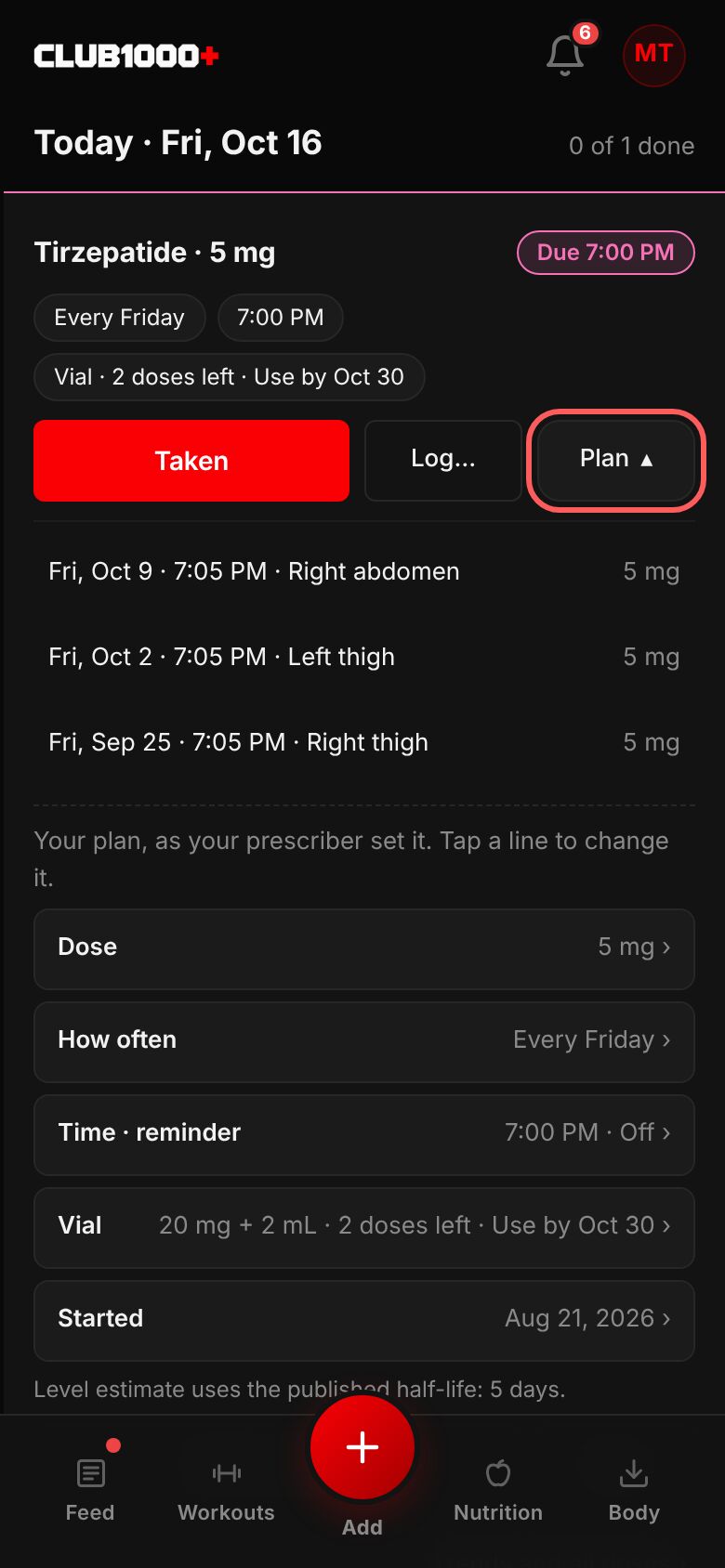This screenshot has height=1568, width=725.
Task: Collapse the Plan section
Action: tap(616, 460)
